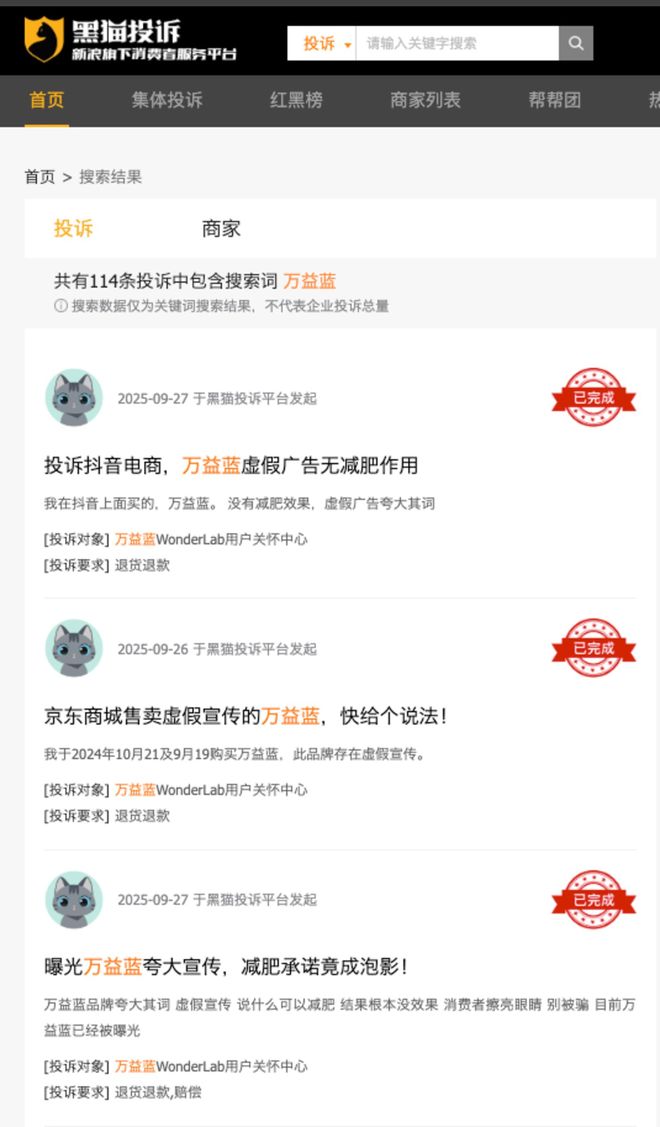The image size is (660, 1127).
Task: Open complaint 投诉抖音电商，万益蓝虚假广告无减肥作用
Action: [x=231, y=465]
